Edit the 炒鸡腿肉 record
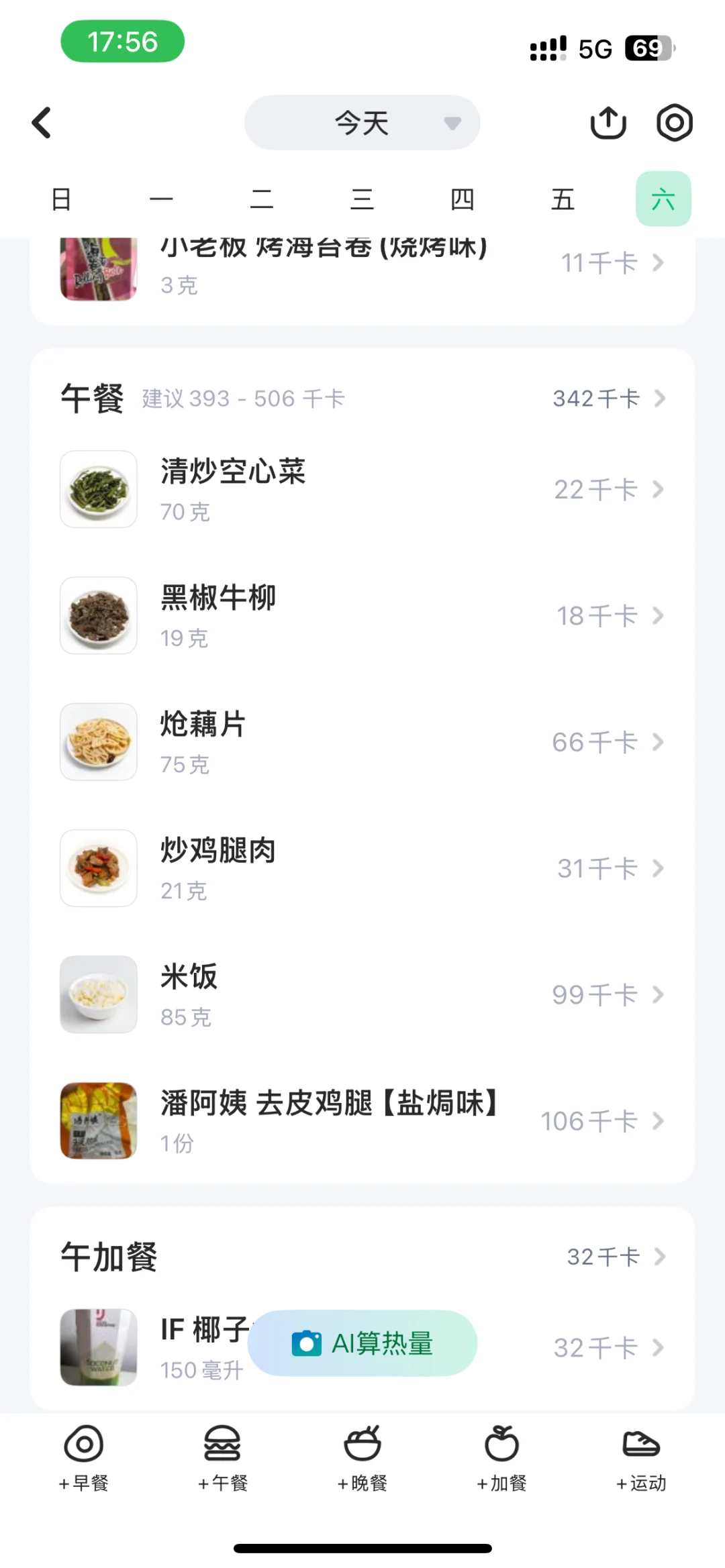 tap(362, 868)
